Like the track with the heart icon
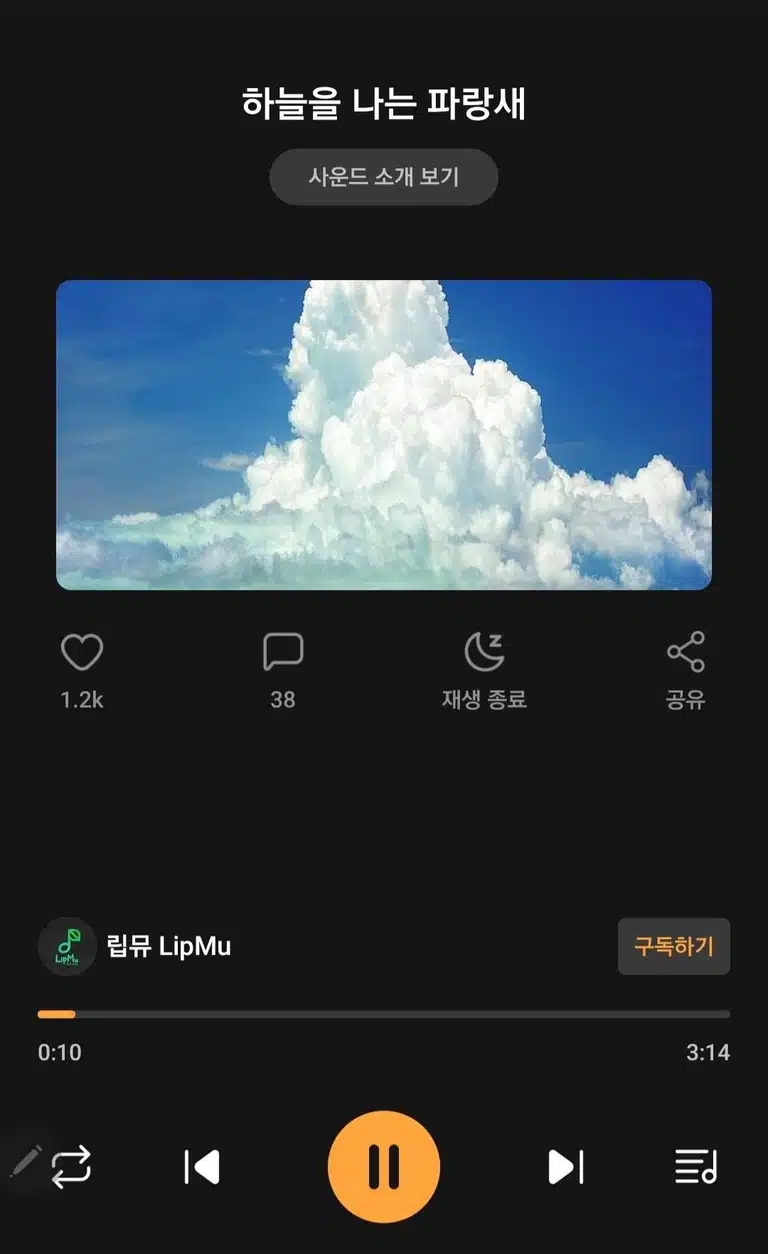768x1254 pixels. (x=82, y=653)
